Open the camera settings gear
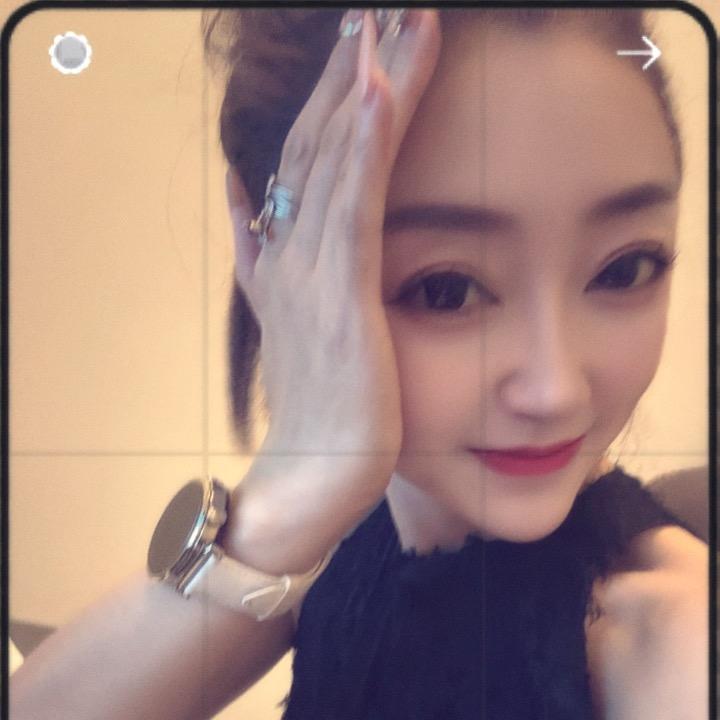 click(x=70, y=53)
